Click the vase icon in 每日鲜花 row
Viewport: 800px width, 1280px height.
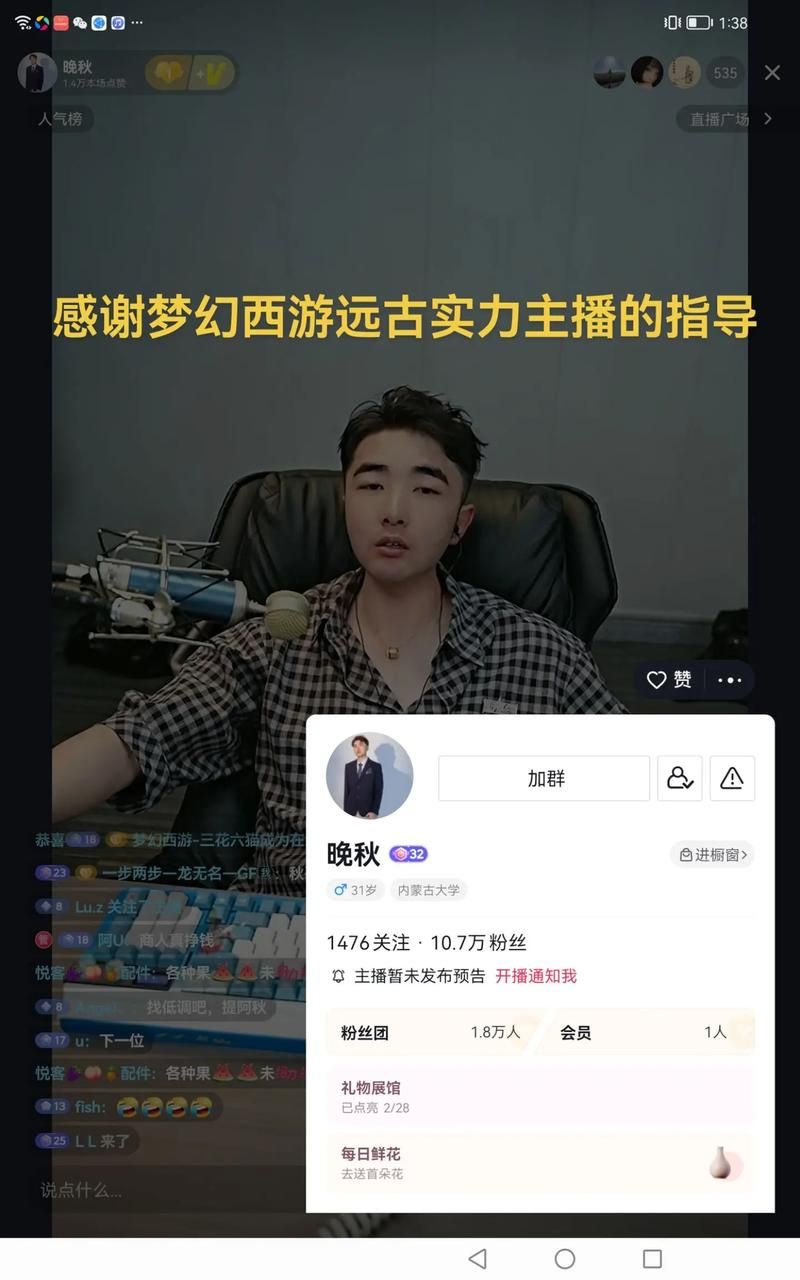728,1162
